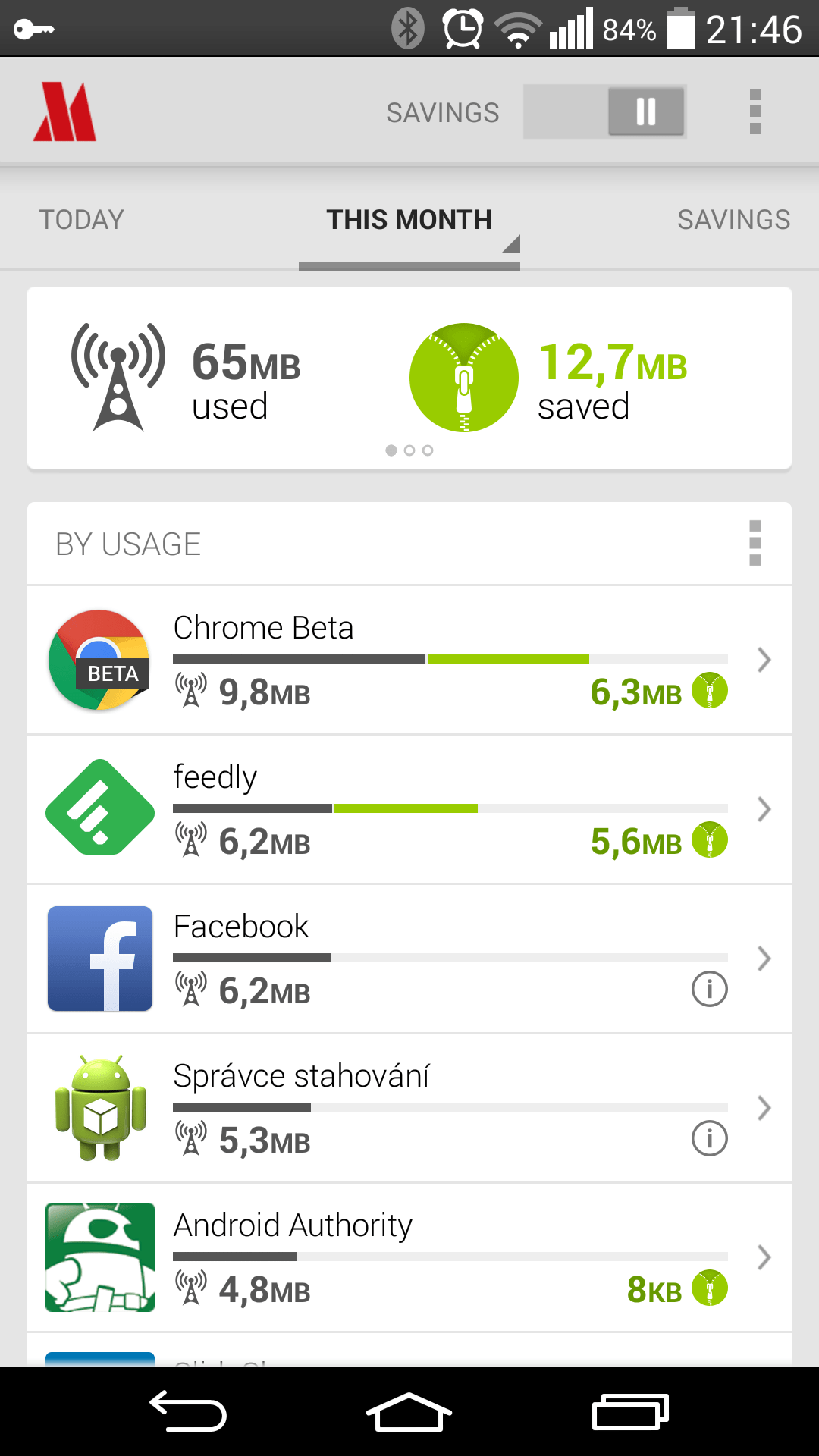
Task: Tap the Opera Max logo
Action: point(64,111)
